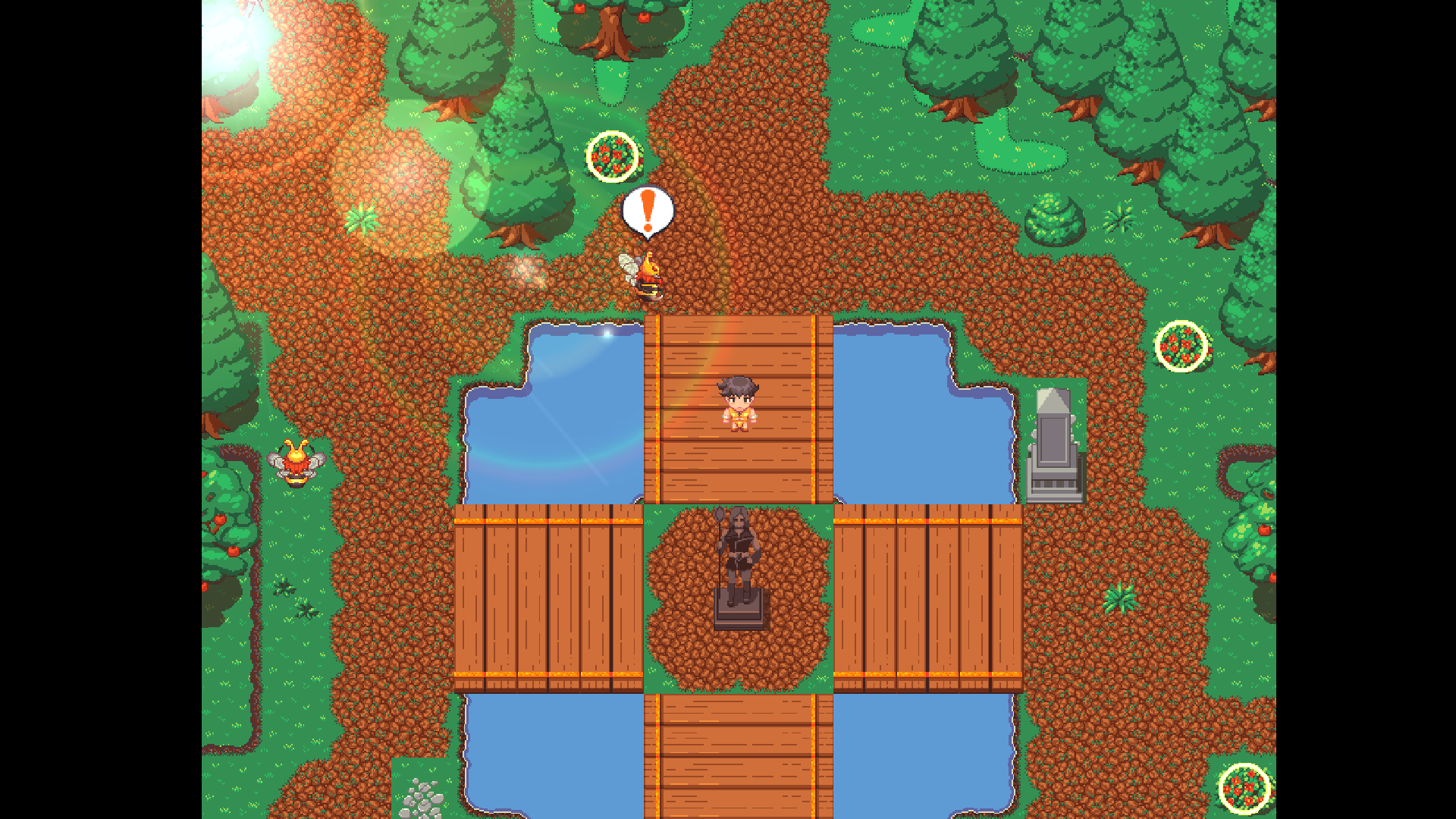
Task: Interact with the warrior statue between bridges
Action: [738, 565]
